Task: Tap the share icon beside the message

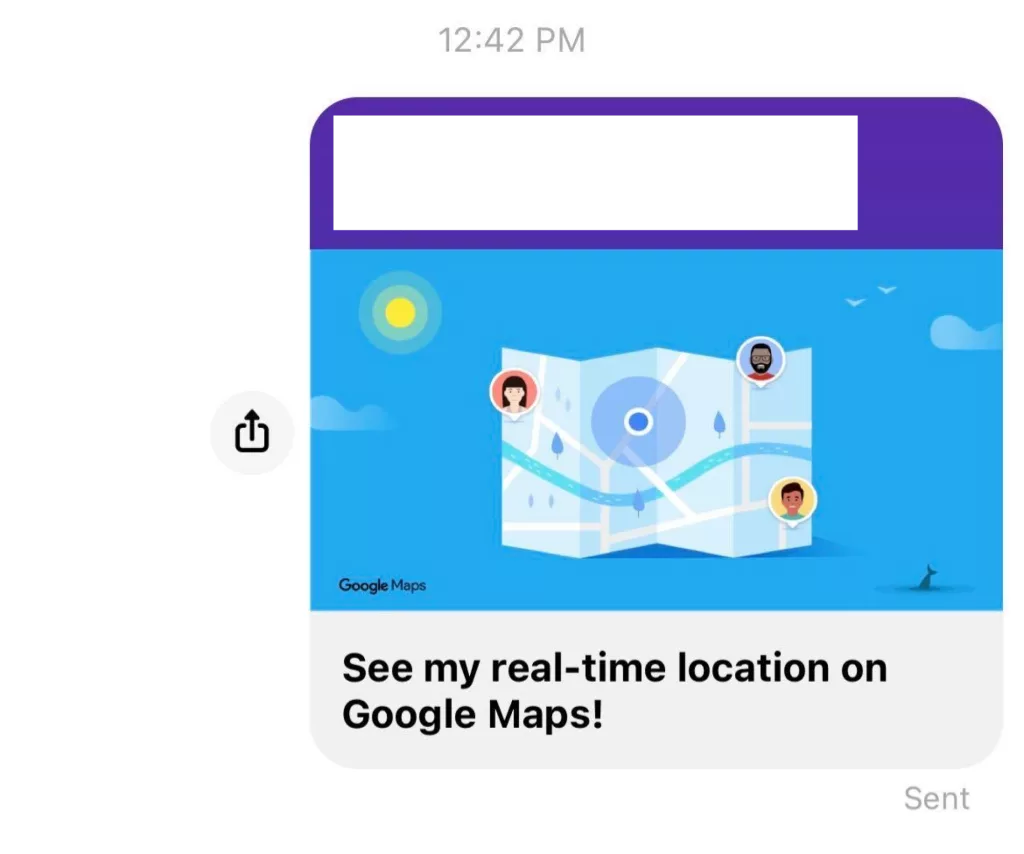Action: (x=252, y=432)
